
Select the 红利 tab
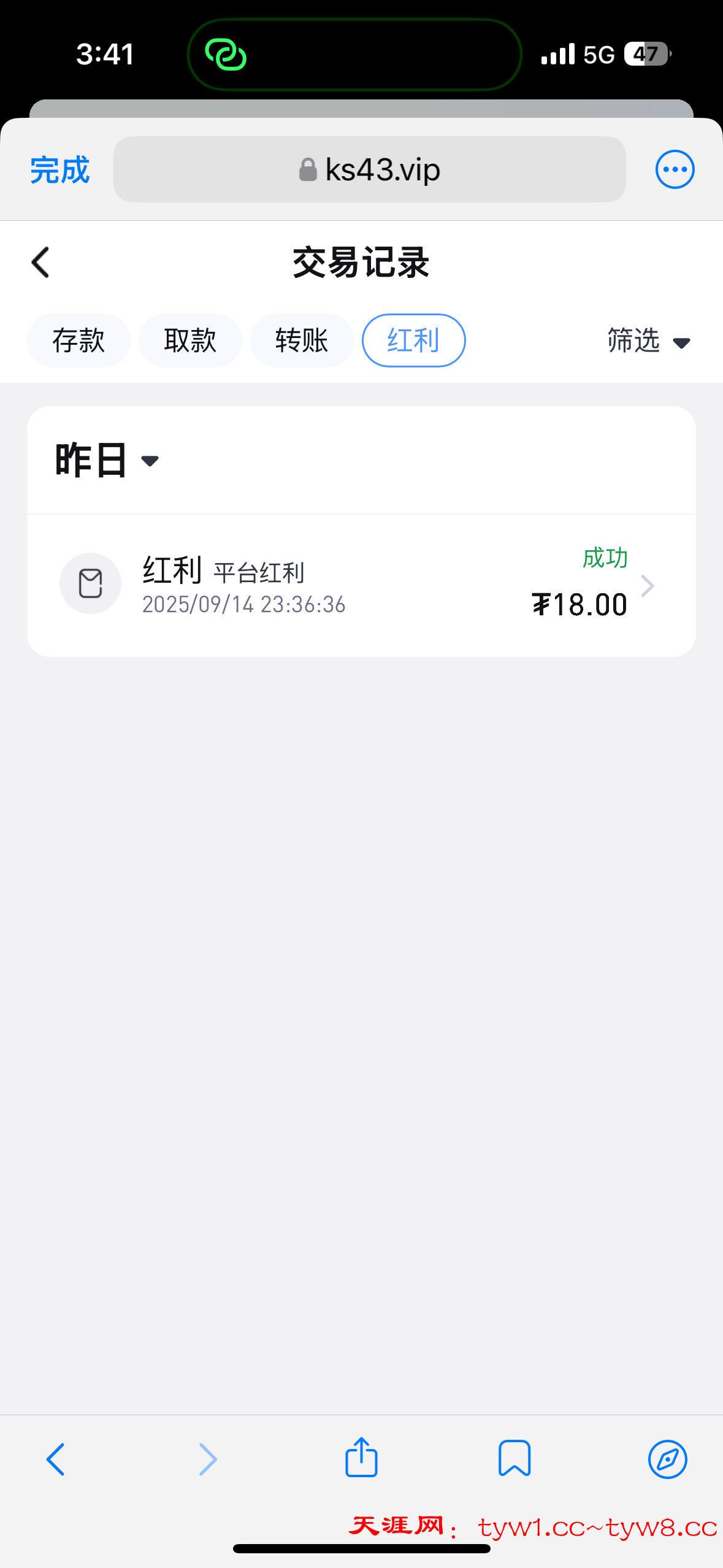click(x=413, y=340)
